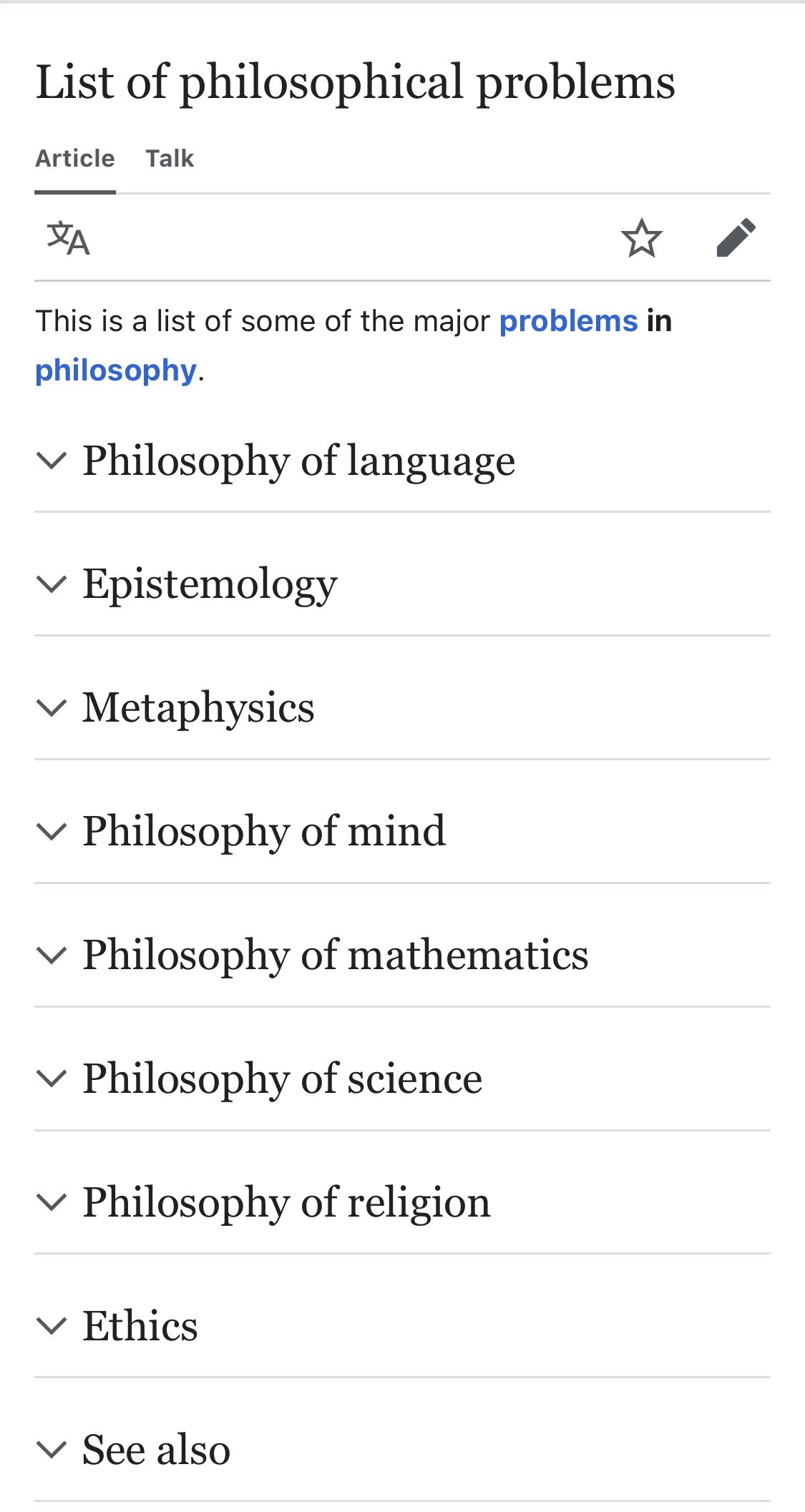
Task: Select the Article tab
Action: click(x=75, y=158)
